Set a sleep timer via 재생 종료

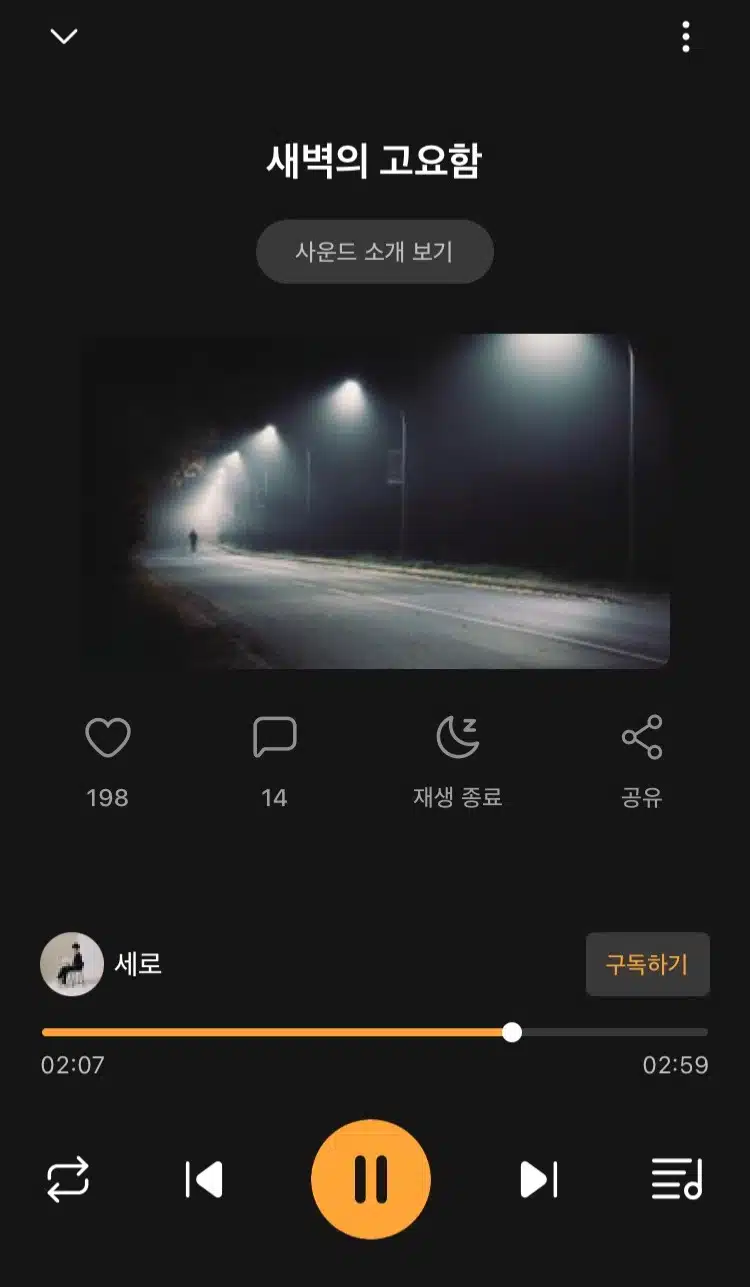pyautogui.click(x=458, y=762)
